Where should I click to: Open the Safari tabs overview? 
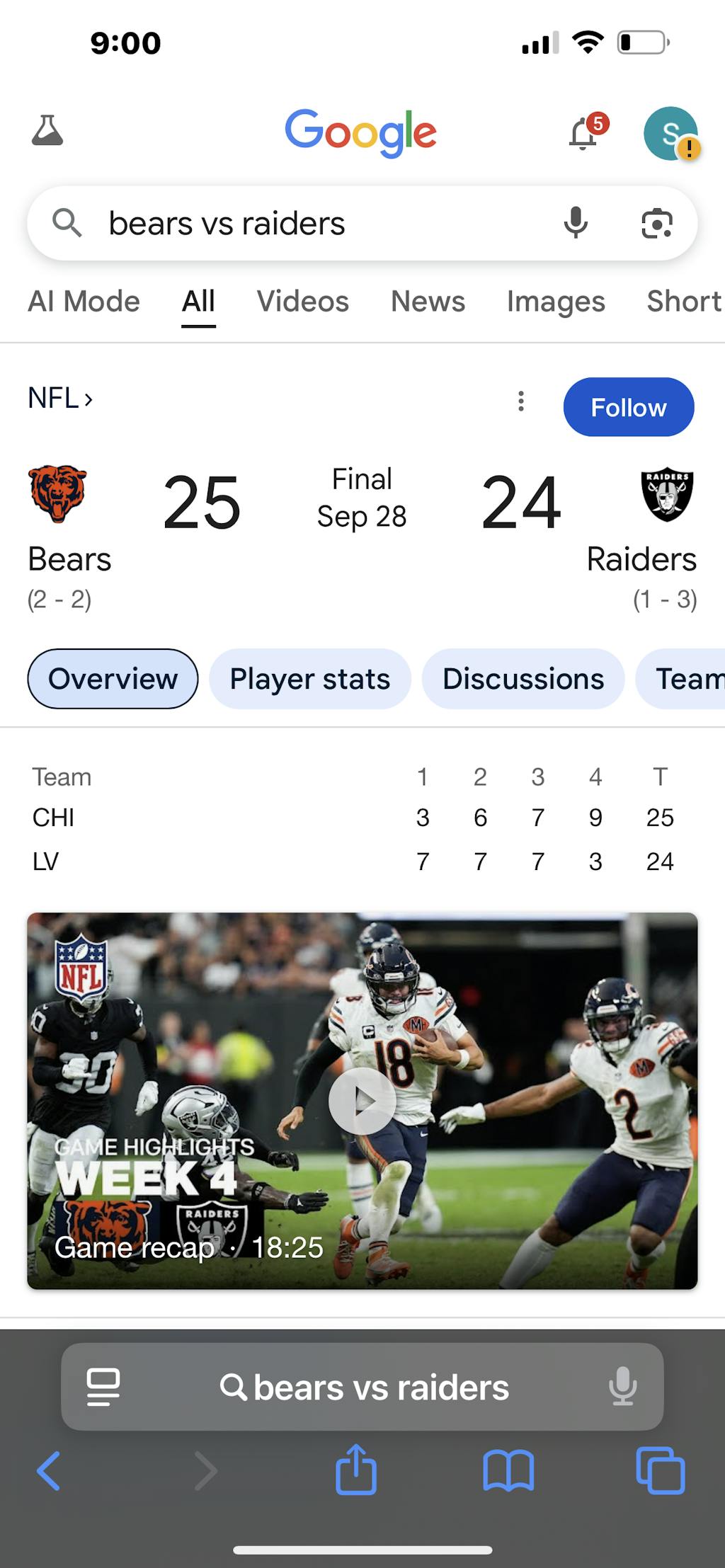click(660, 1471)
